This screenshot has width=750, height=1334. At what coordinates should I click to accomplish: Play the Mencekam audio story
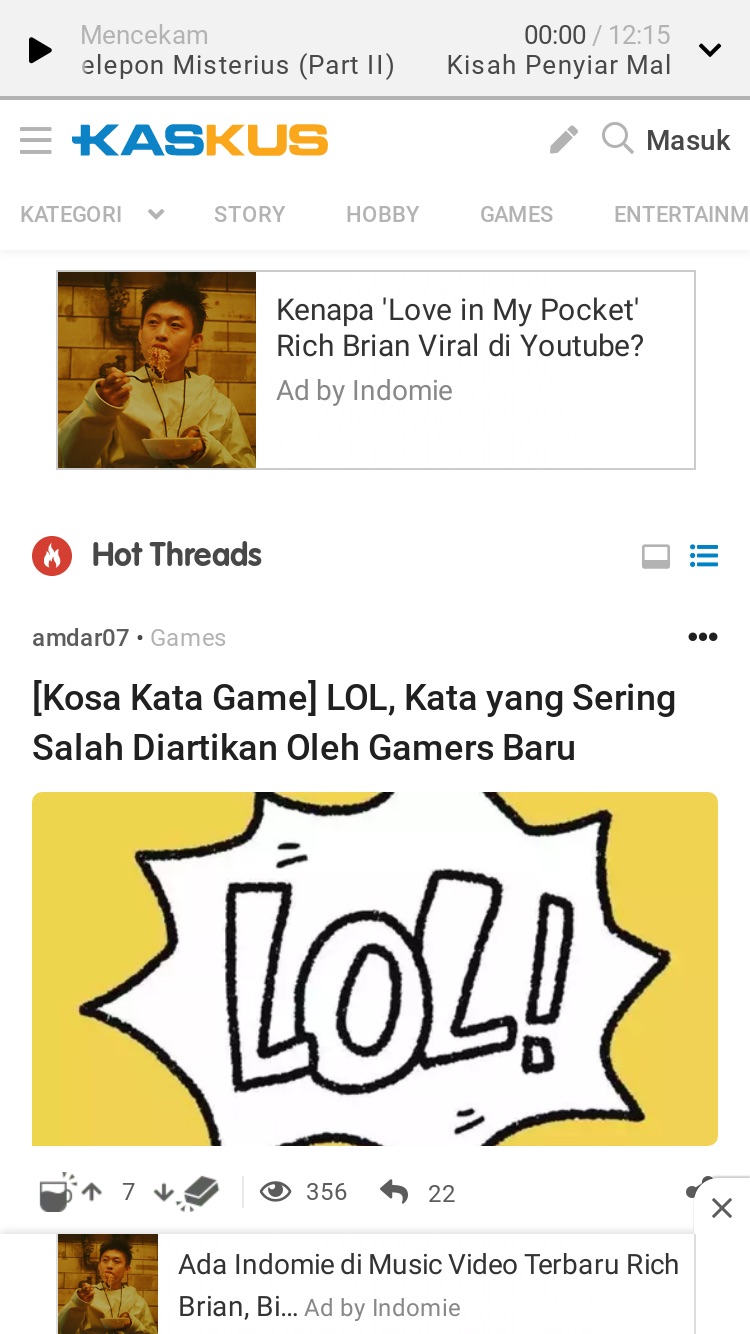click(39, 50)
